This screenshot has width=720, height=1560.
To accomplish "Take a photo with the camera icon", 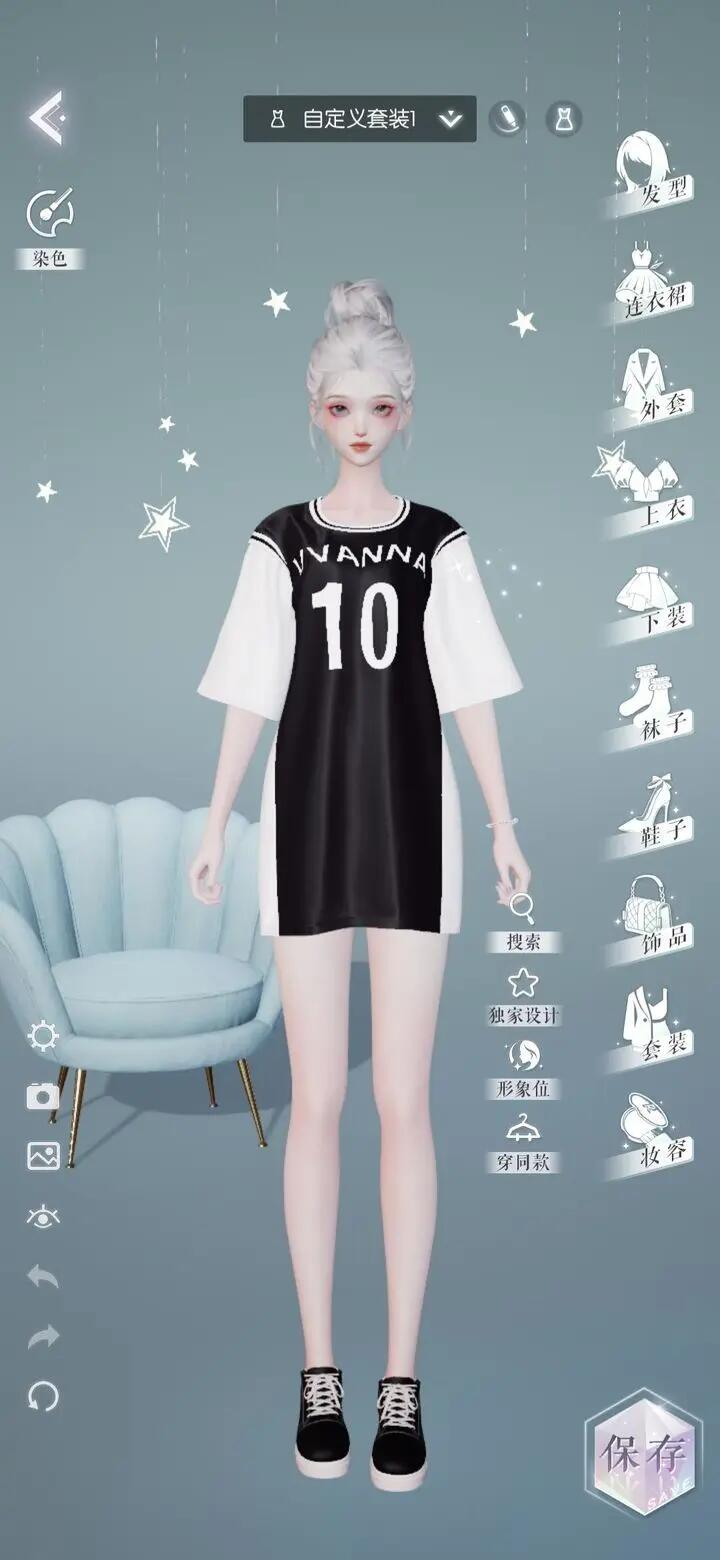I will click(43, 1096).
